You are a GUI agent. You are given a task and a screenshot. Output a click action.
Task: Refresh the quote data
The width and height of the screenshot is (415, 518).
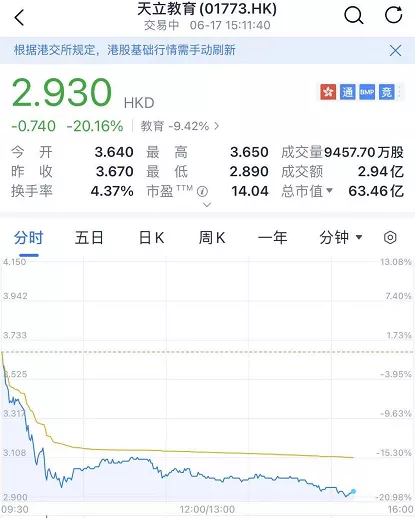pos(393,15)
